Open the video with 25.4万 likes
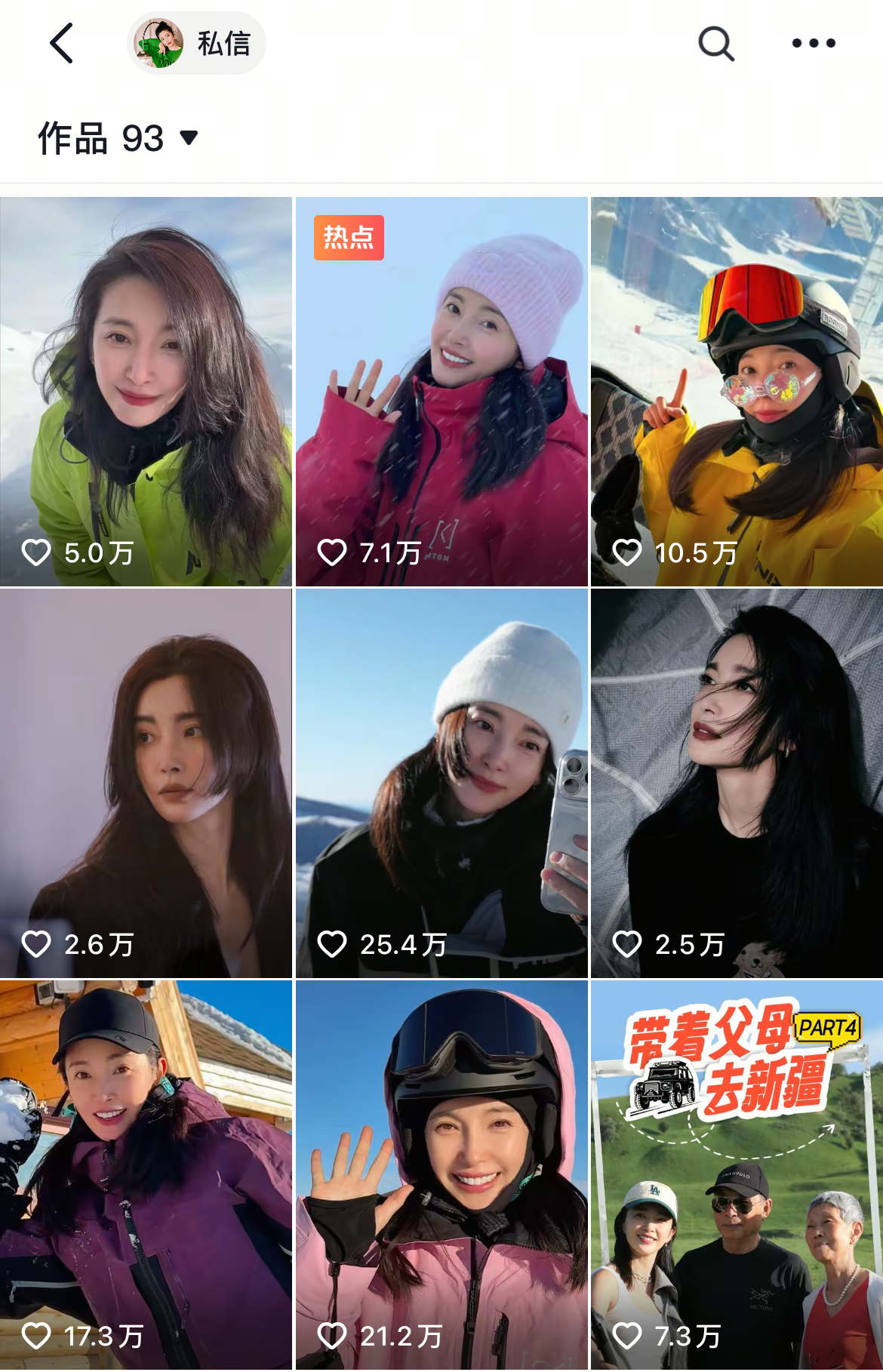The height and width of the screenshot is (1372, 883). tap(441, 783)
